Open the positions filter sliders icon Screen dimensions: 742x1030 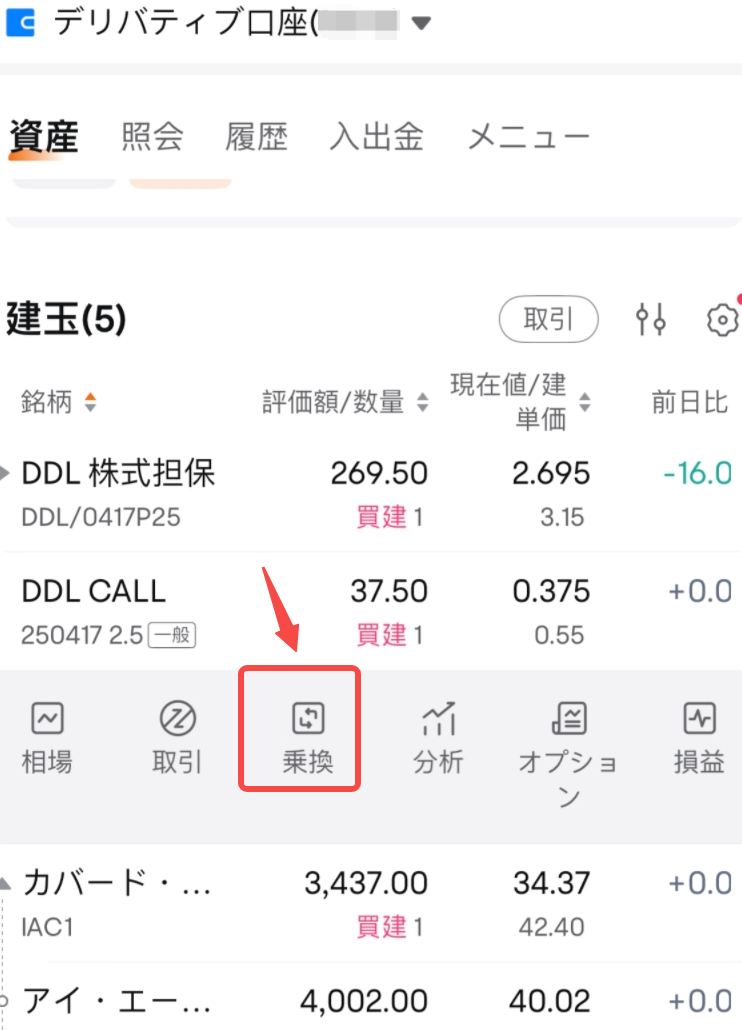pyautogui.click(x=651, y=320)
